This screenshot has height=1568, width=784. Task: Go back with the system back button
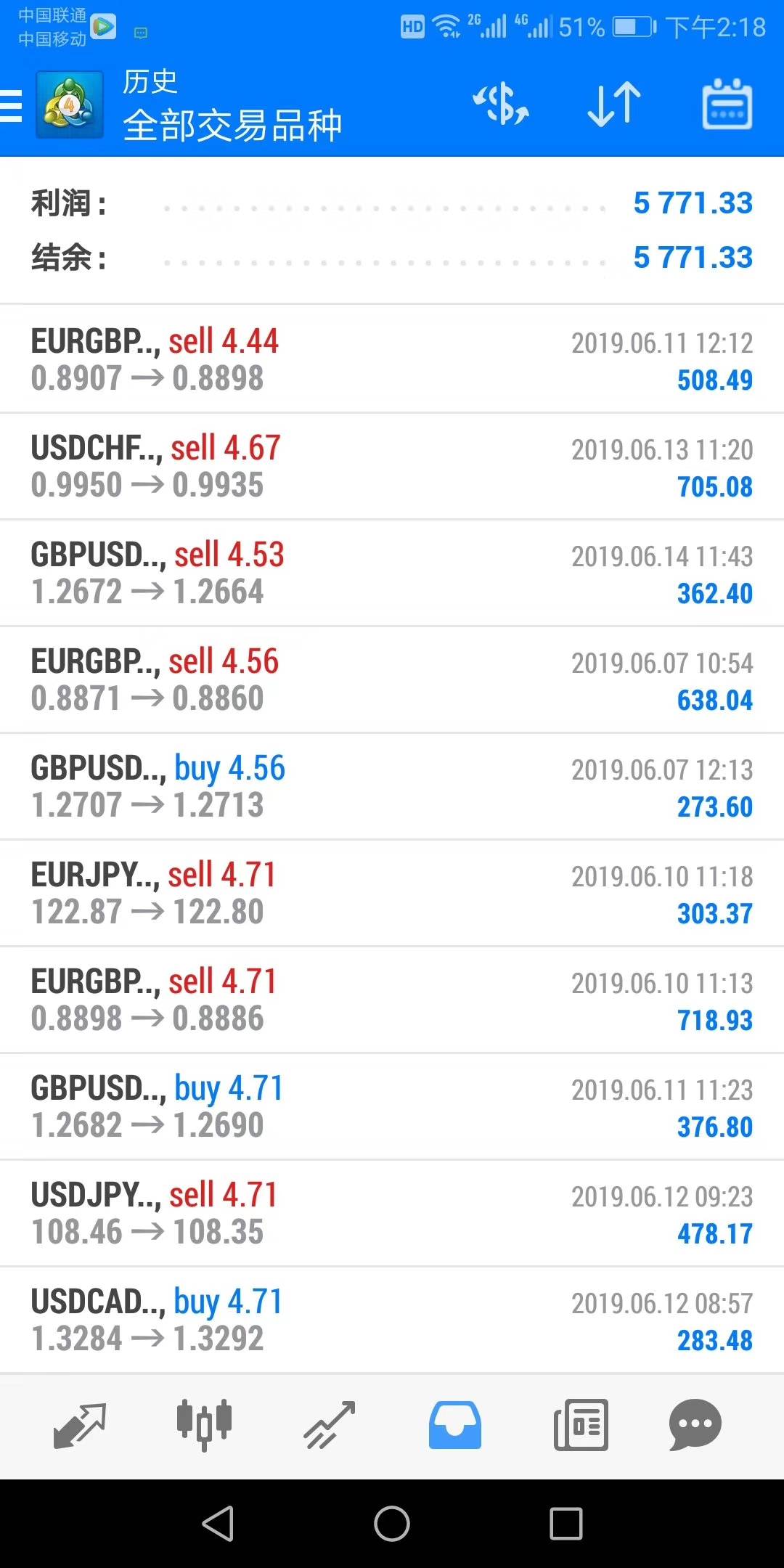218,1523
